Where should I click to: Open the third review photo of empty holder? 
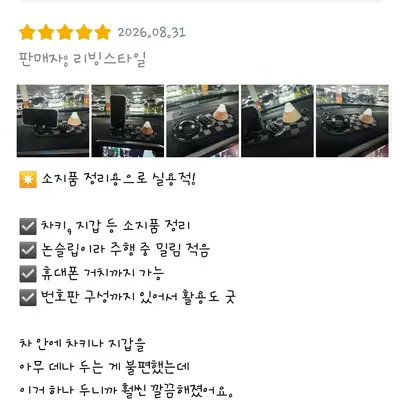(x=203, y=121)
